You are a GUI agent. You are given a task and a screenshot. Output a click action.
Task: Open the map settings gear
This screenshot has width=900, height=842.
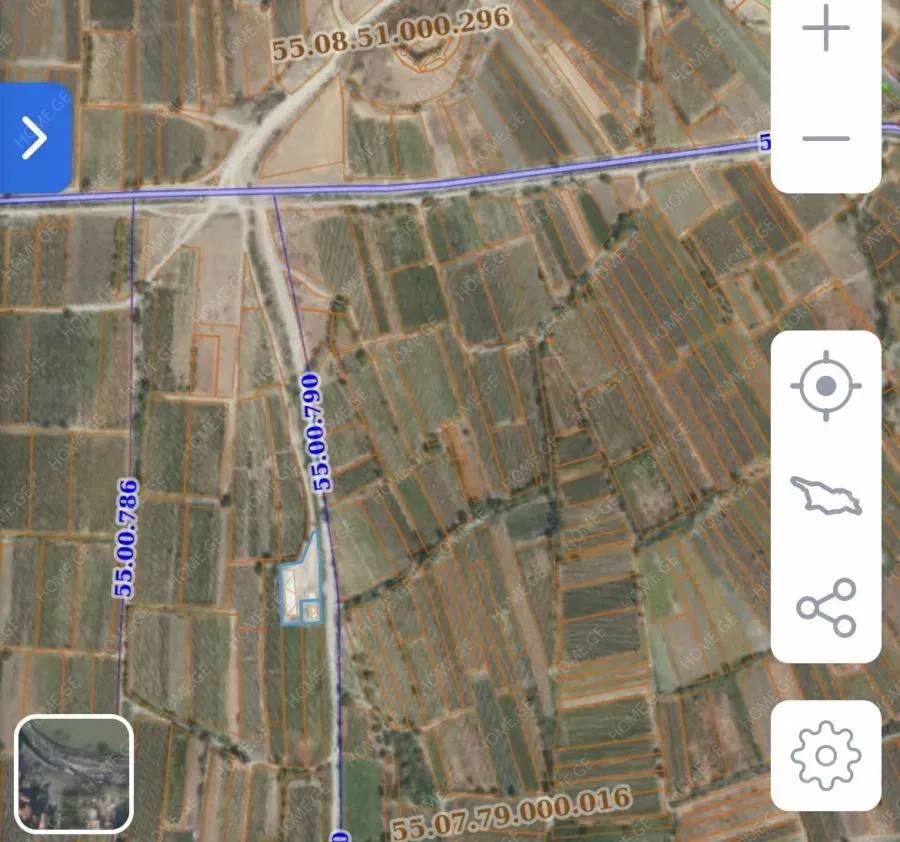(x=826, y=755)
